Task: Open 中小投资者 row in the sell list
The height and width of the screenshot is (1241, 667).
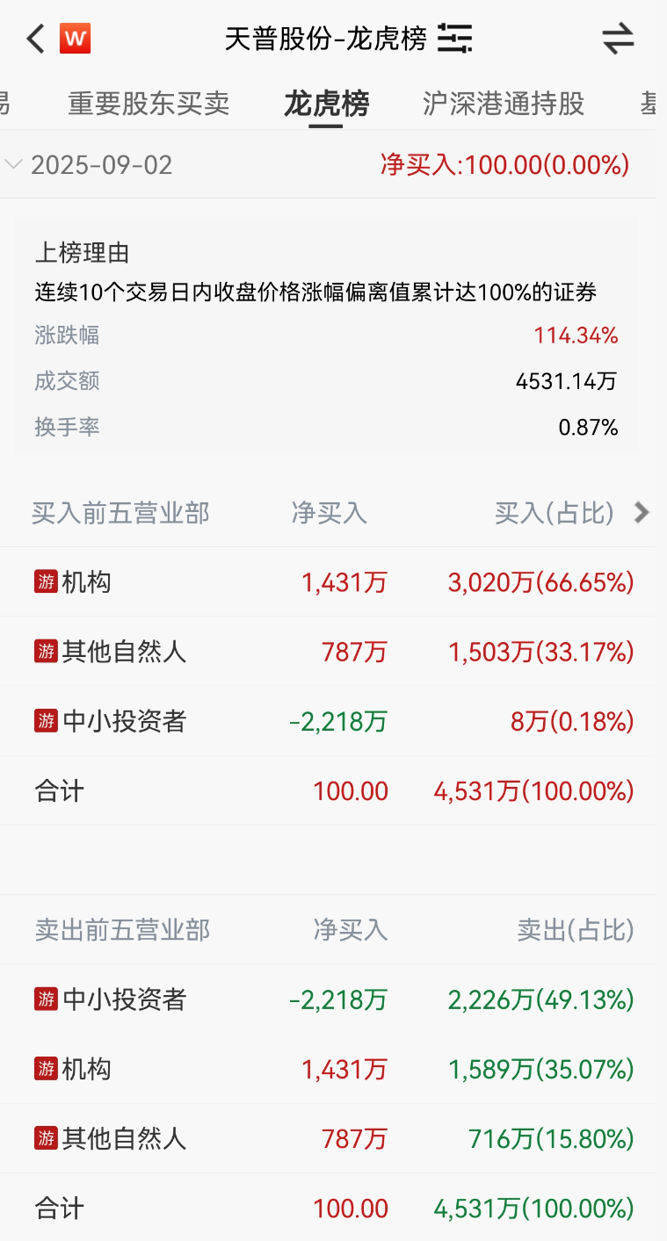Action: coord(333,999)
